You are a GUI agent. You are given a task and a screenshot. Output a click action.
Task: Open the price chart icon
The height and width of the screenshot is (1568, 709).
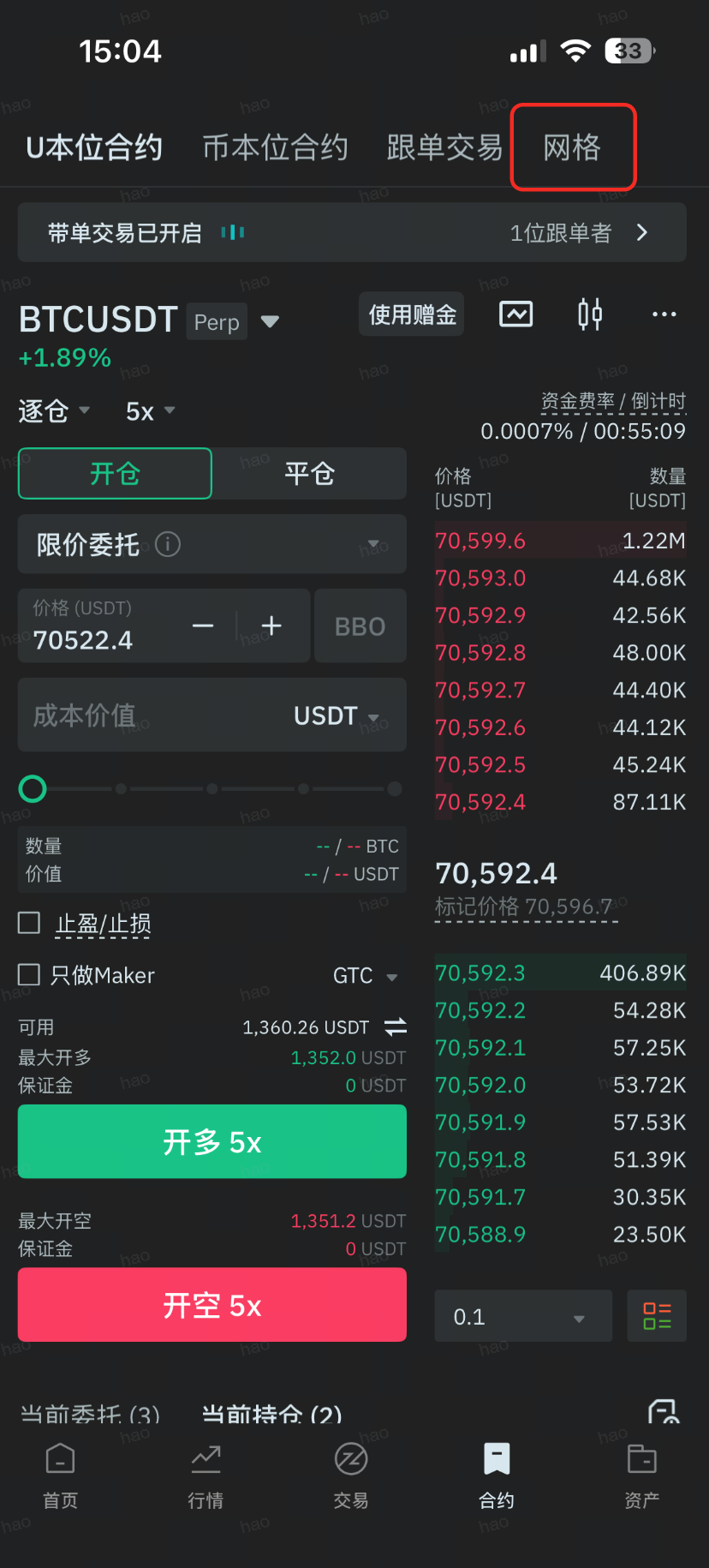515,314
